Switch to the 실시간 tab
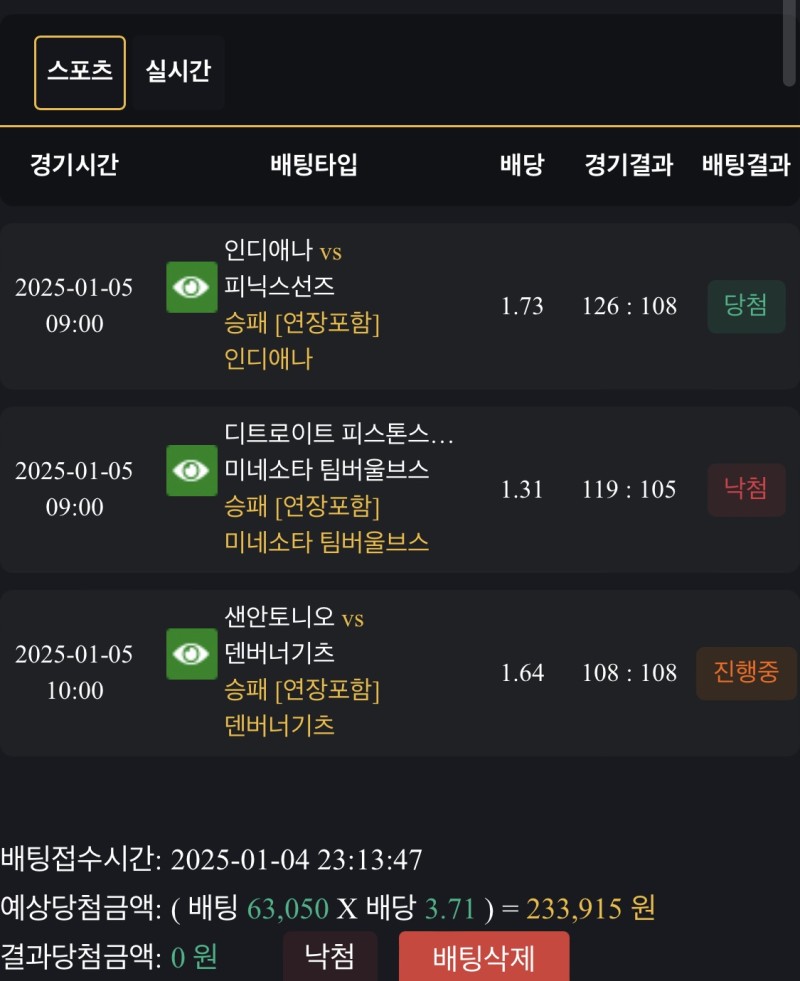The width and height of the screenshot is (800, 981). [x=178, y=72]
